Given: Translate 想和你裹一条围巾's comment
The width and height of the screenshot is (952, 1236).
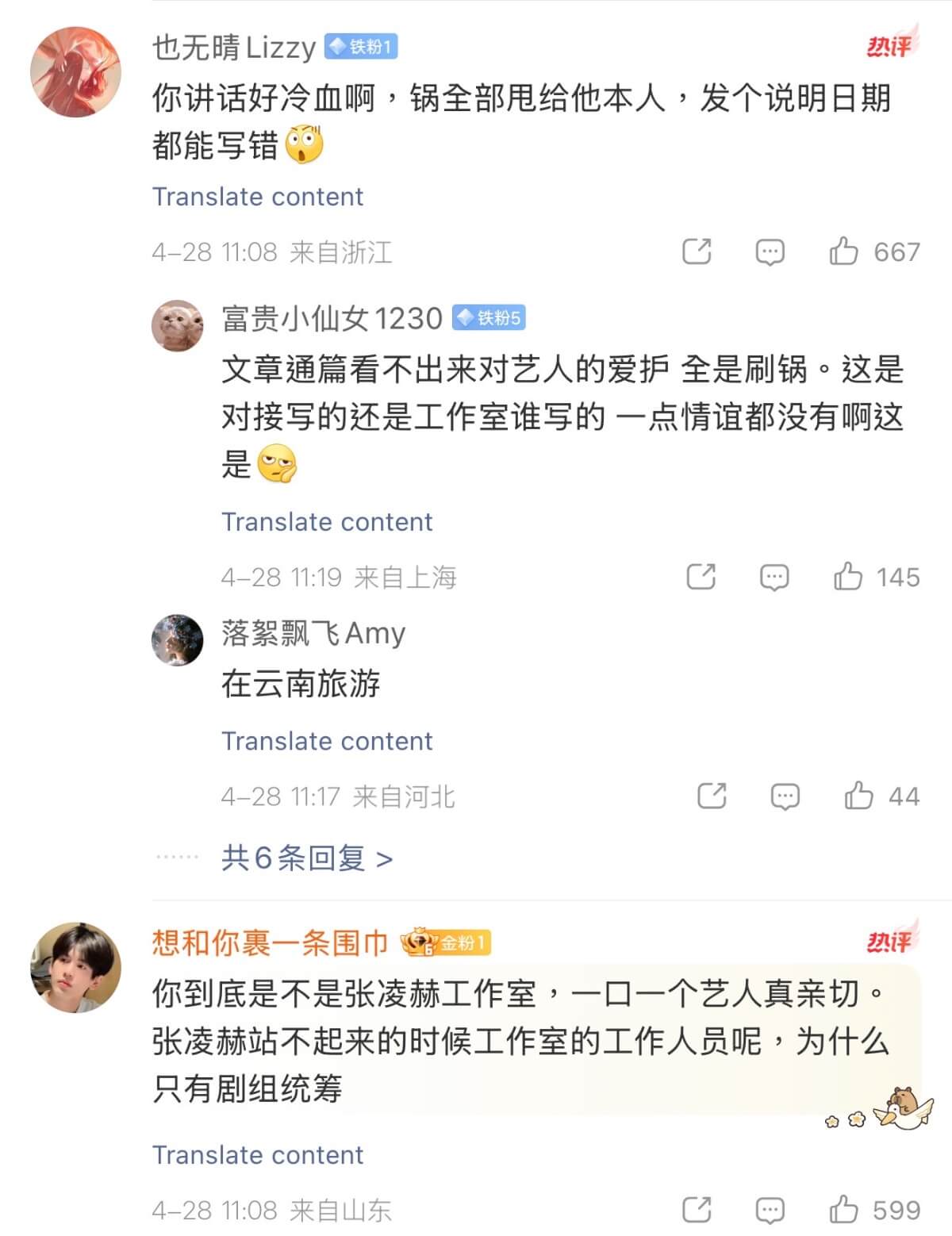Looking at the screenshot, I should [x=257, y=1155].
